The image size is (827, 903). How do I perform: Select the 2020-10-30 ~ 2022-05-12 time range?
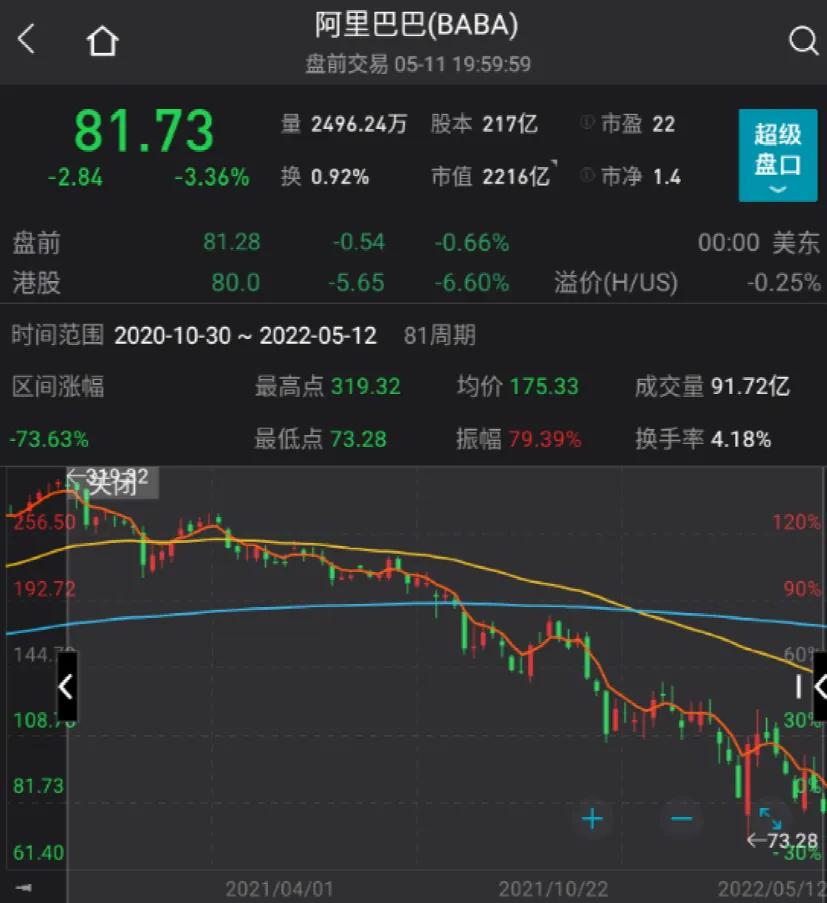245,336
